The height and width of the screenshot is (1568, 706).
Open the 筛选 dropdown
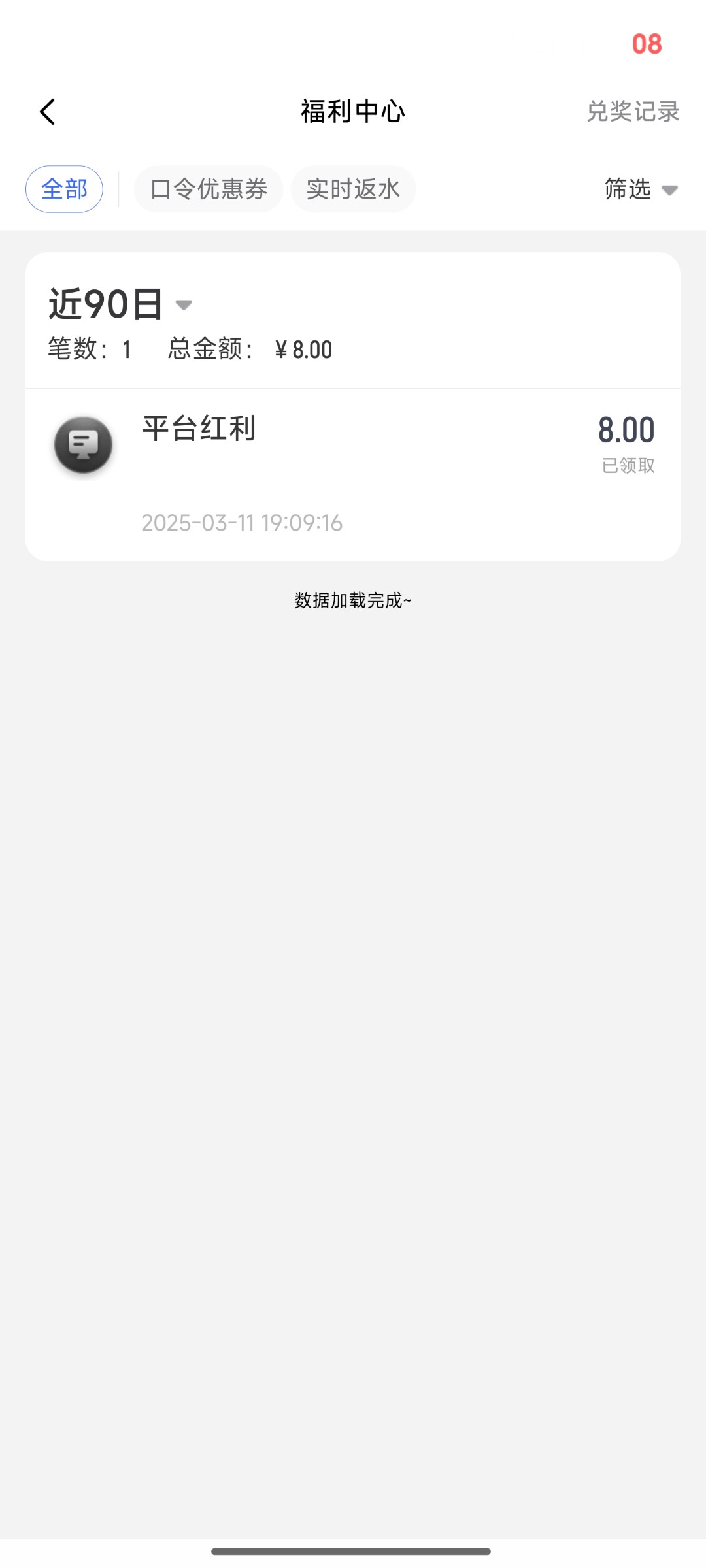pyautogui.click(x=640, y=189)
